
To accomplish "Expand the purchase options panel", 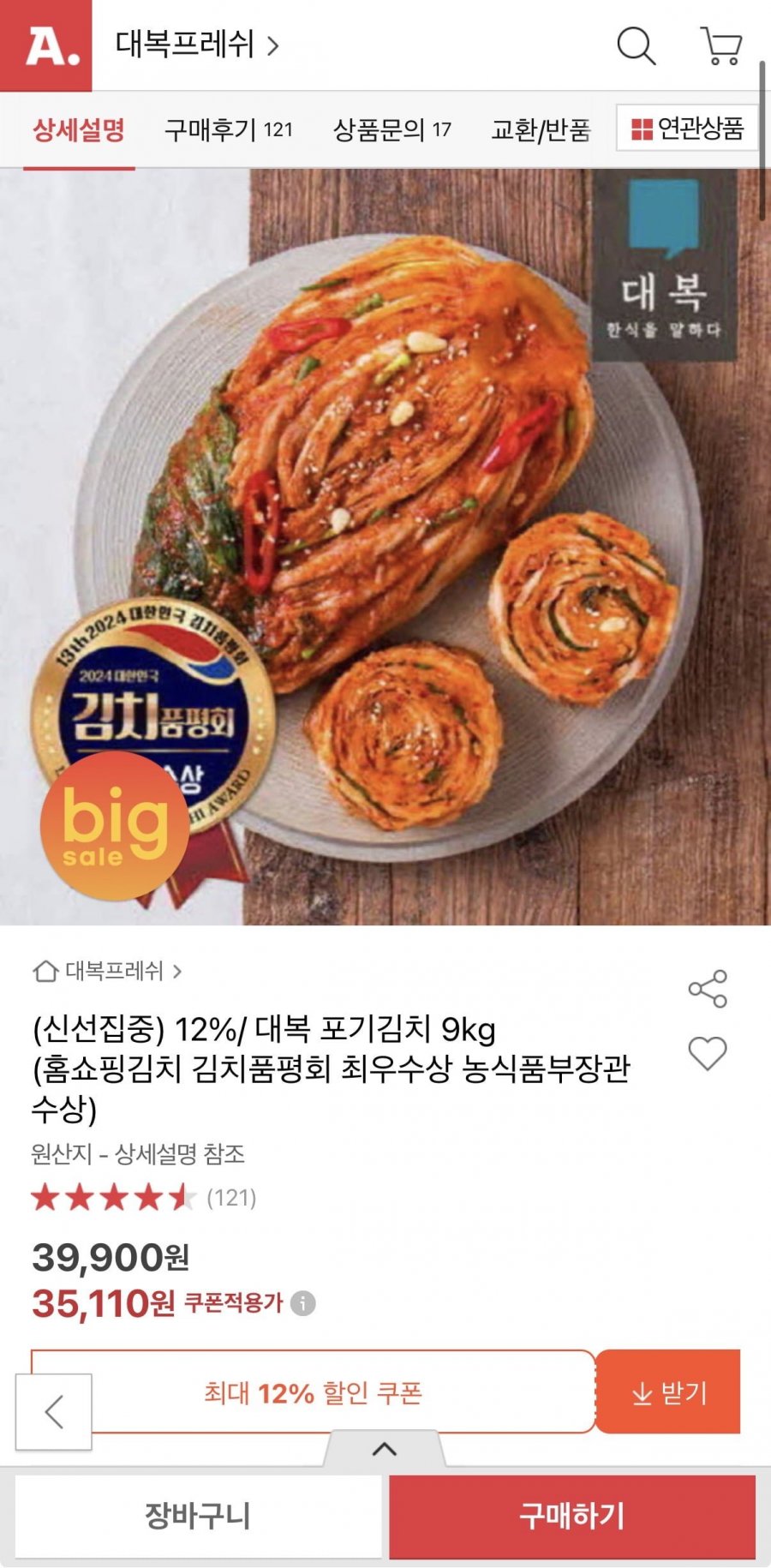I will pos(385,1449).
